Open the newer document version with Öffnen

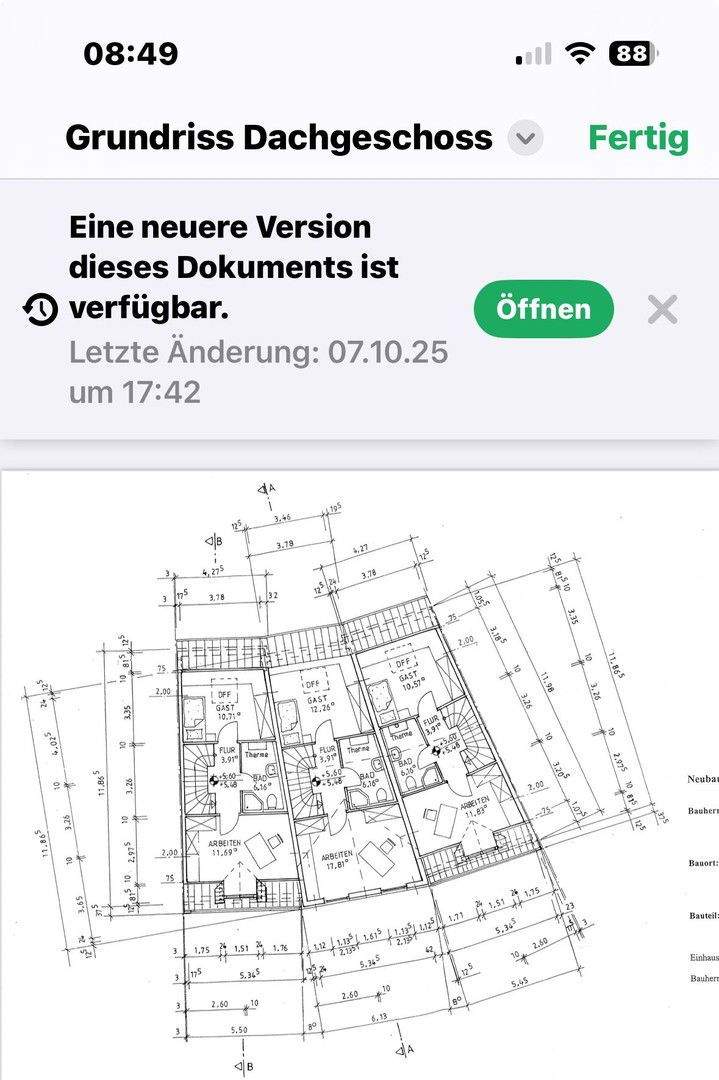[x=543, y=309]
